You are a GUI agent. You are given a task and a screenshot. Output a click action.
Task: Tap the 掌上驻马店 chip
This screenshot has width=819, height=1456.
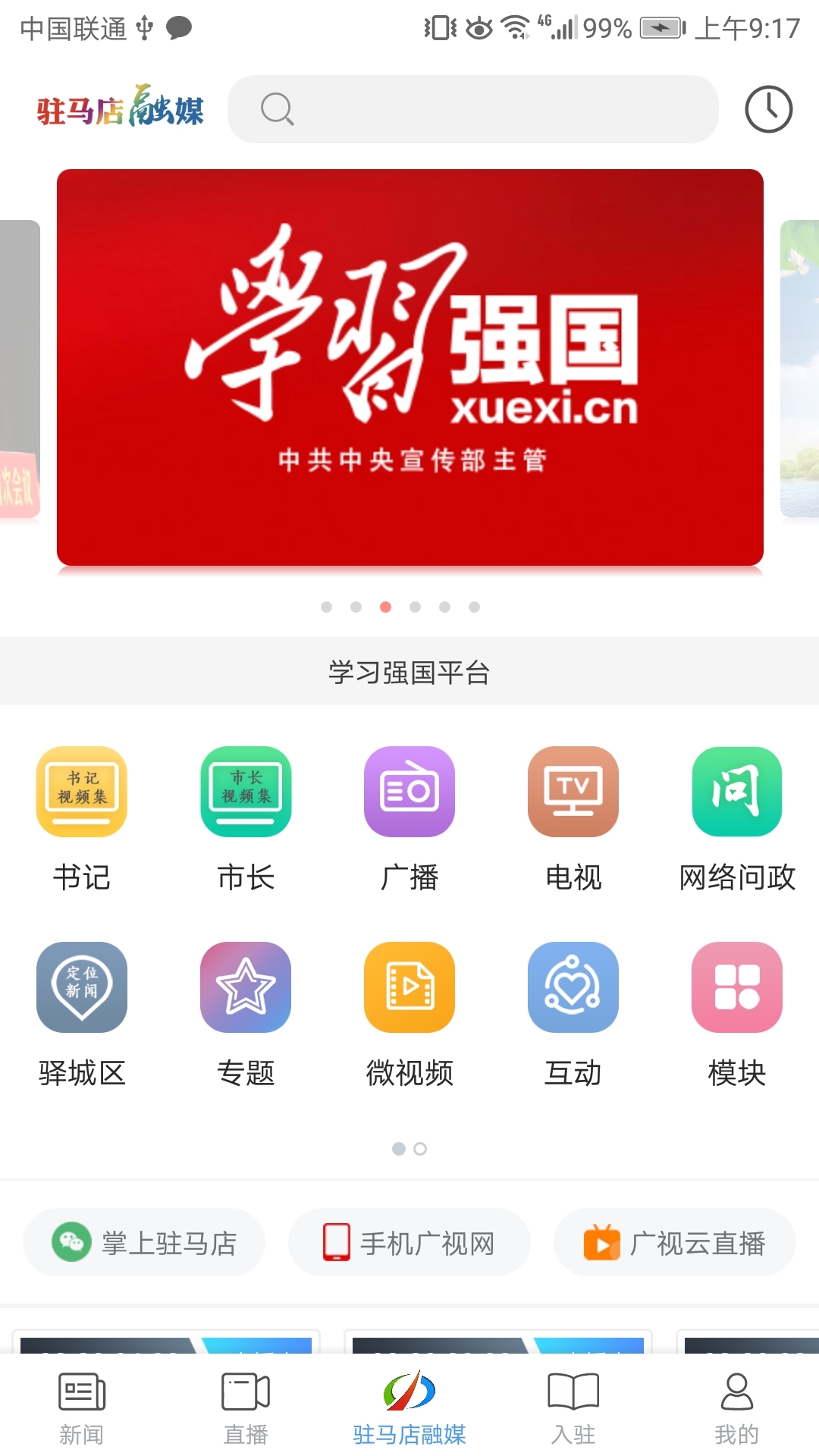coord(144,1243)
